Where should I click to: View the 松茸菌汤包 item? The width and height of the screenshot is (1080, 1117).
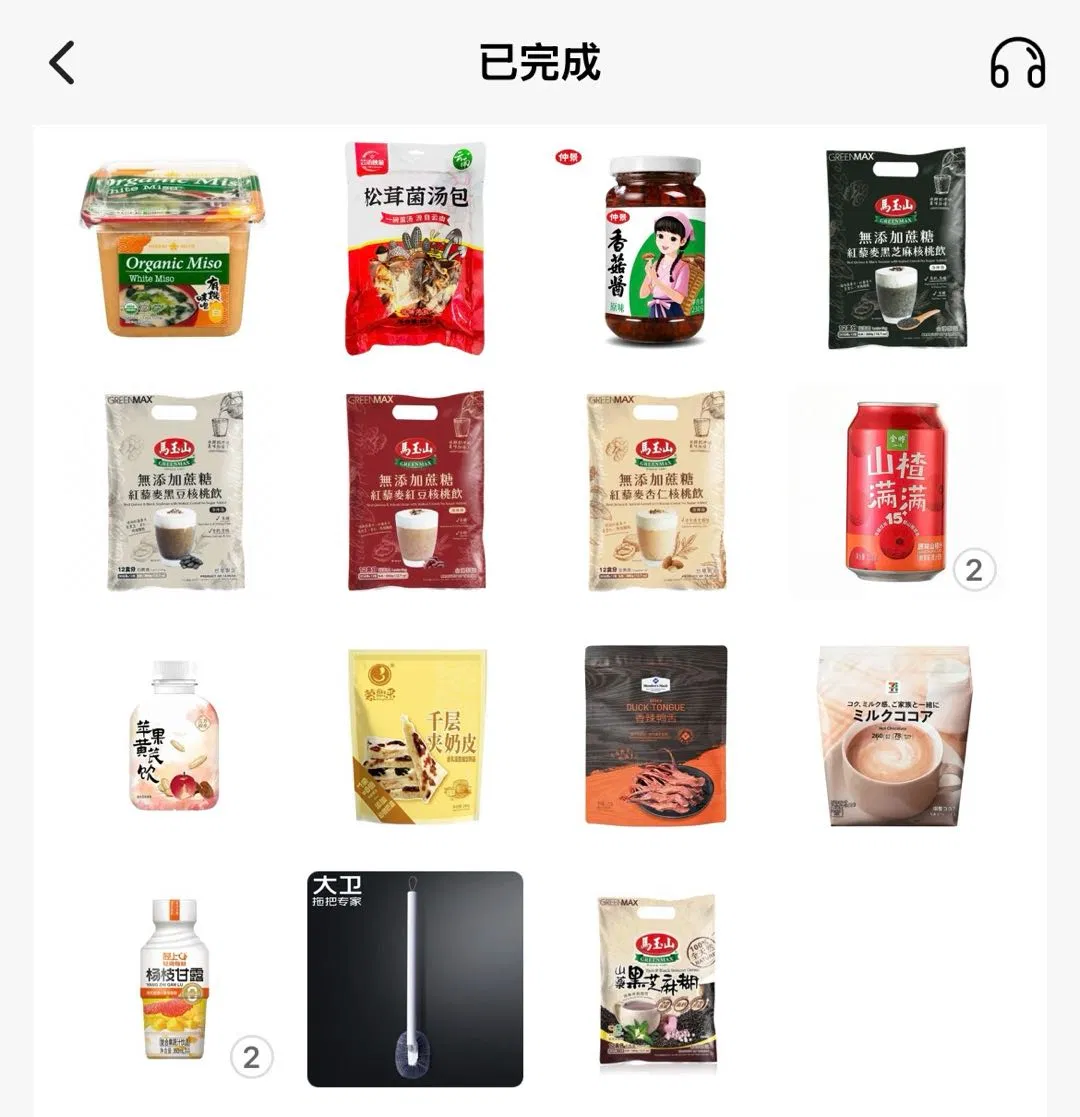click(415, 248)
